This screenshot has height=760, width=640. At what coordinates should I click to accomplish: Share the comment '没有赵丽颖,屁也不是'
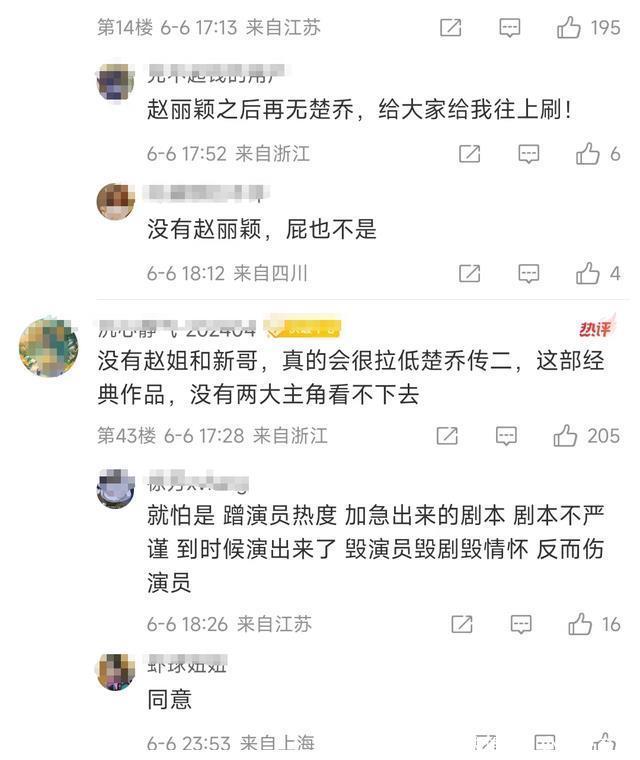click(469, 273)
